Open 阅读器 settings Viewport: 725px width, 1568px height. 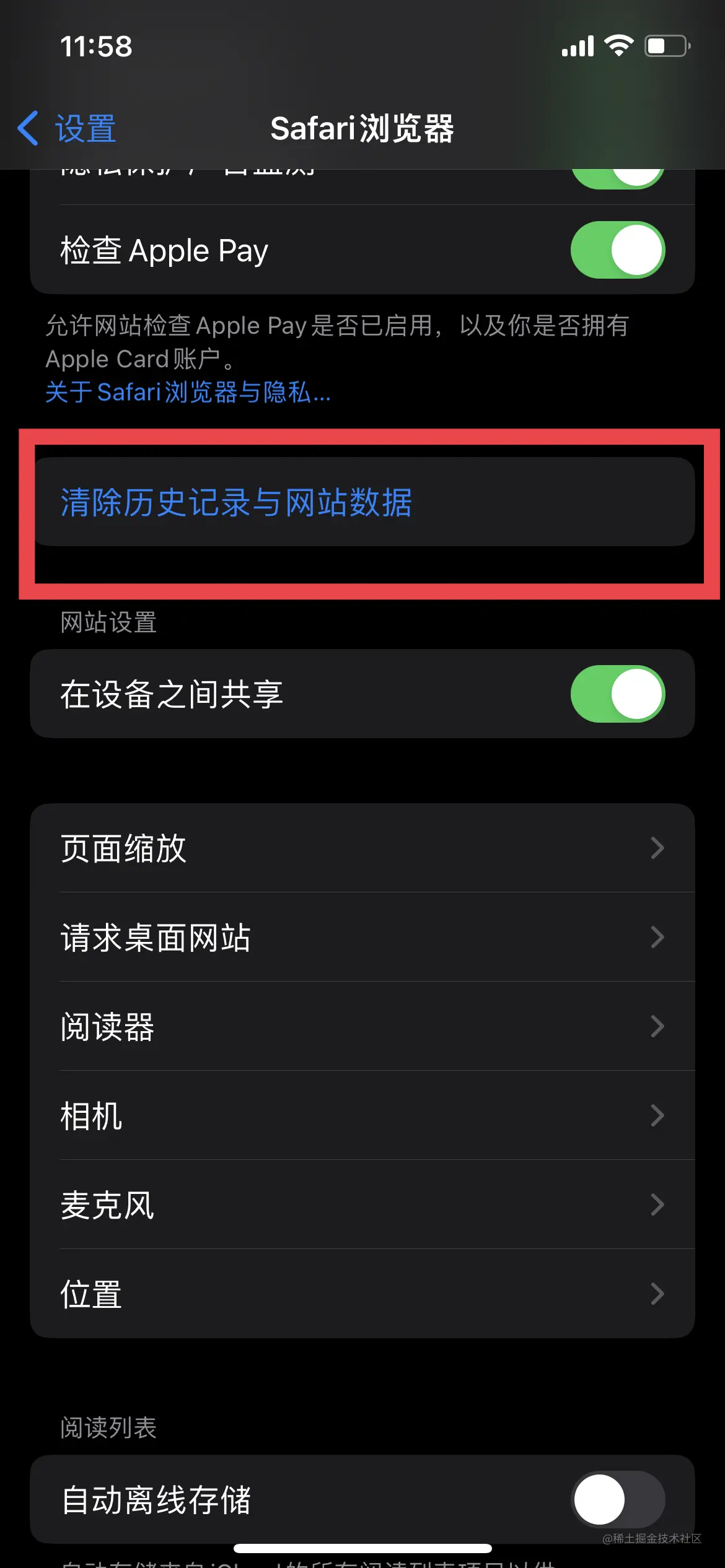pos(362,1026)
